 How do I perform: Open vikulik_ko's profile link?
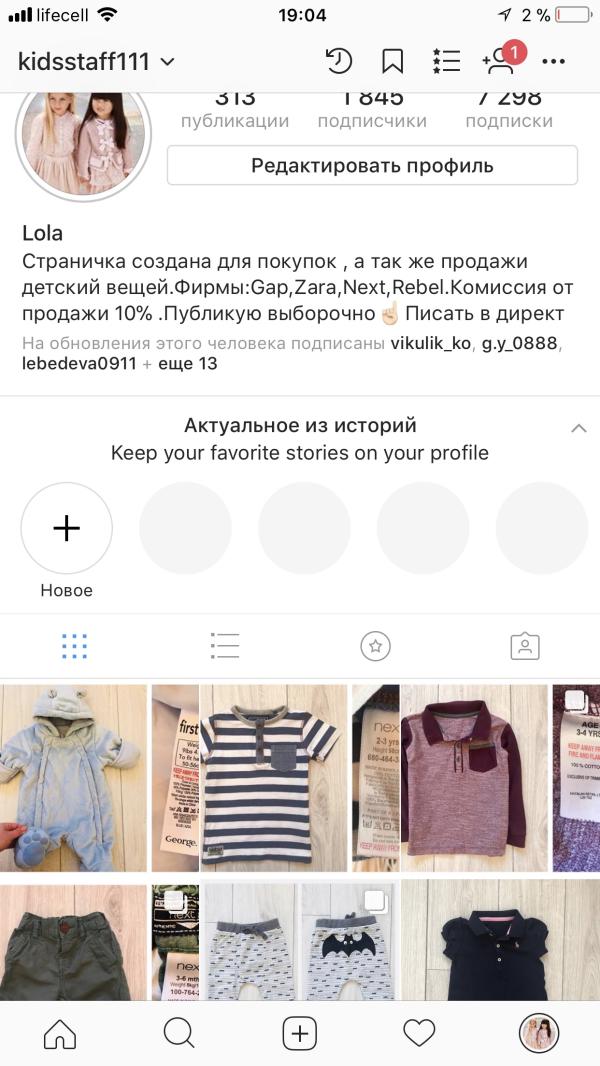point(429,344)
